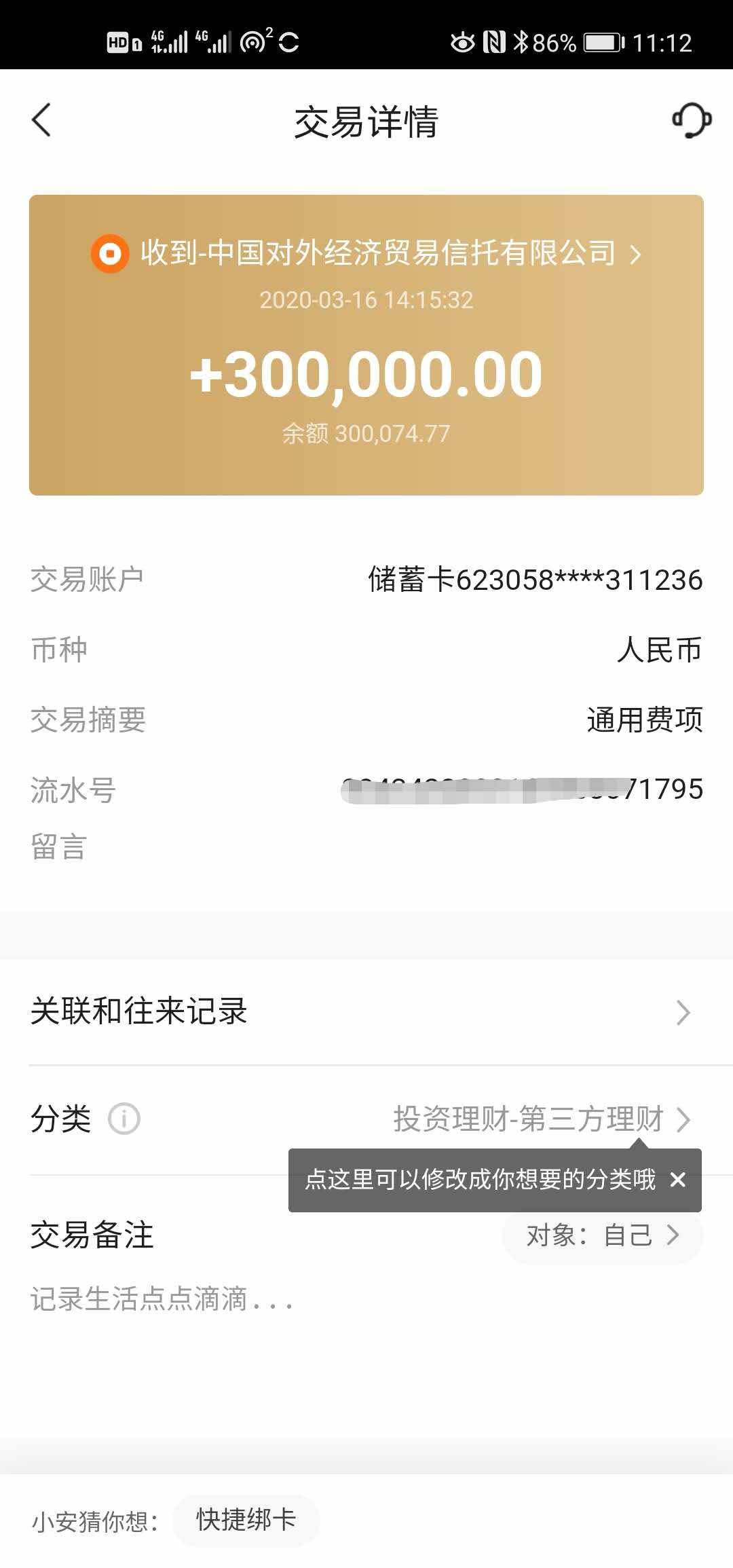Dismiss the category tooltip
This screenshot has height=1568, width=733.
click(677, 1180)
